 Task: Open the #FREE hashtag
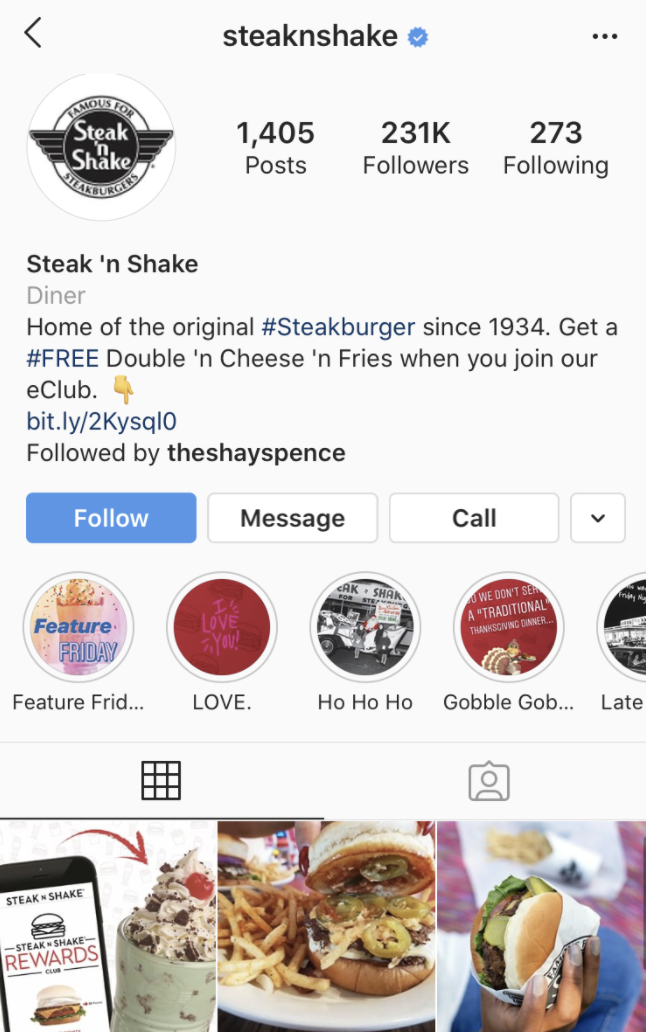coord(62,358)
